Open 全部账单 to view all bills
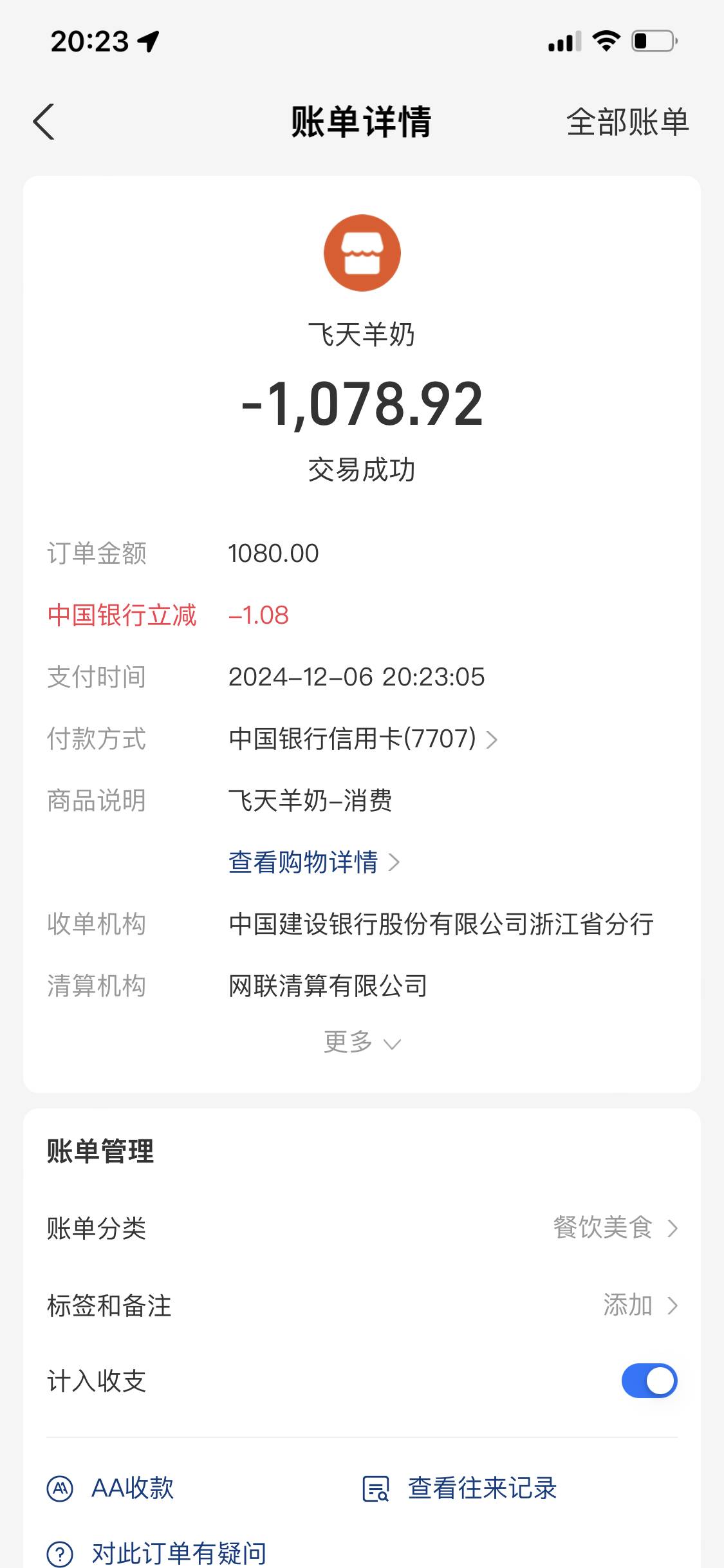Image resolution: width=724 pixels, height=1568 pixels. pyautogui.click(x=627, y=122)
